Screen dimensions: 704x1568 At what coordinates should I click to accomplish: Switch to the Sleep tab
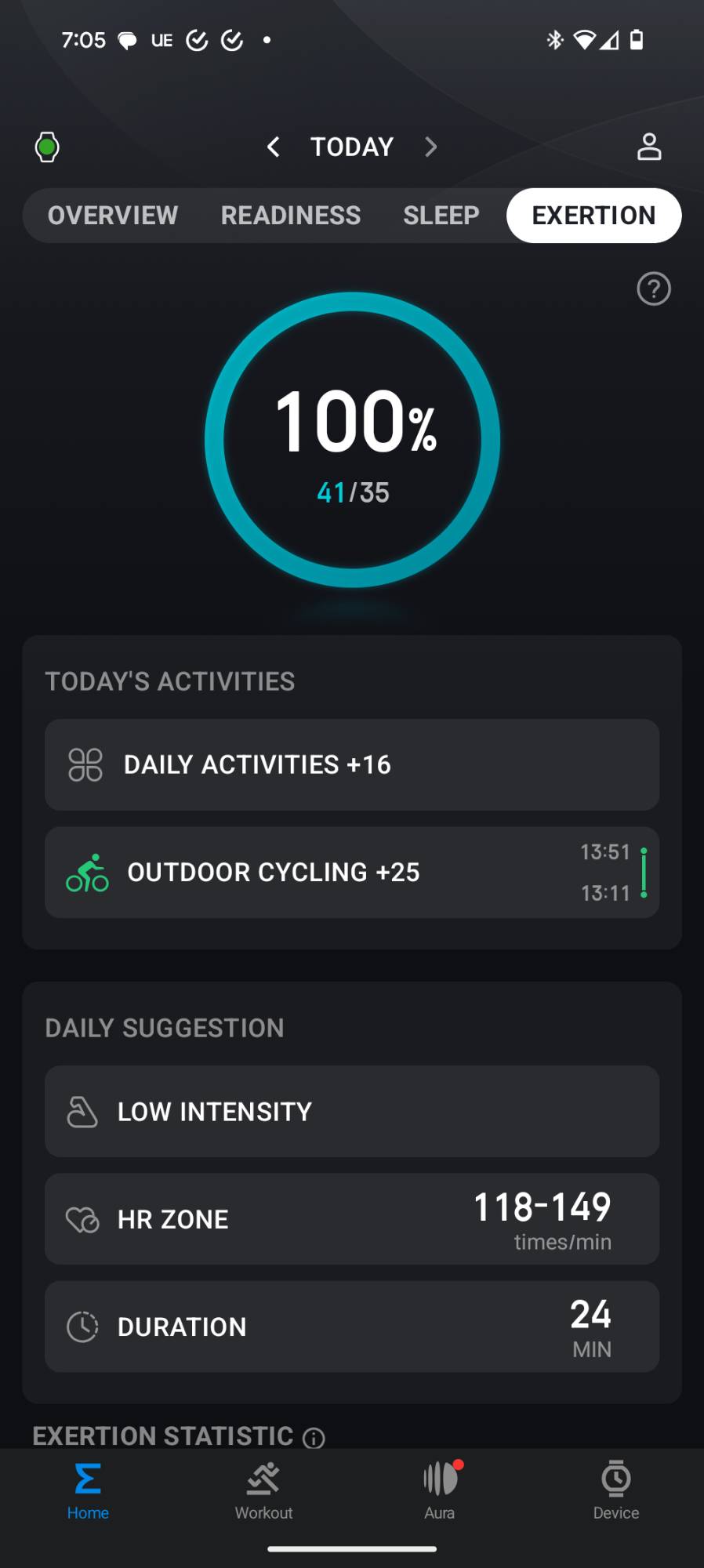[x=441, y=216]
